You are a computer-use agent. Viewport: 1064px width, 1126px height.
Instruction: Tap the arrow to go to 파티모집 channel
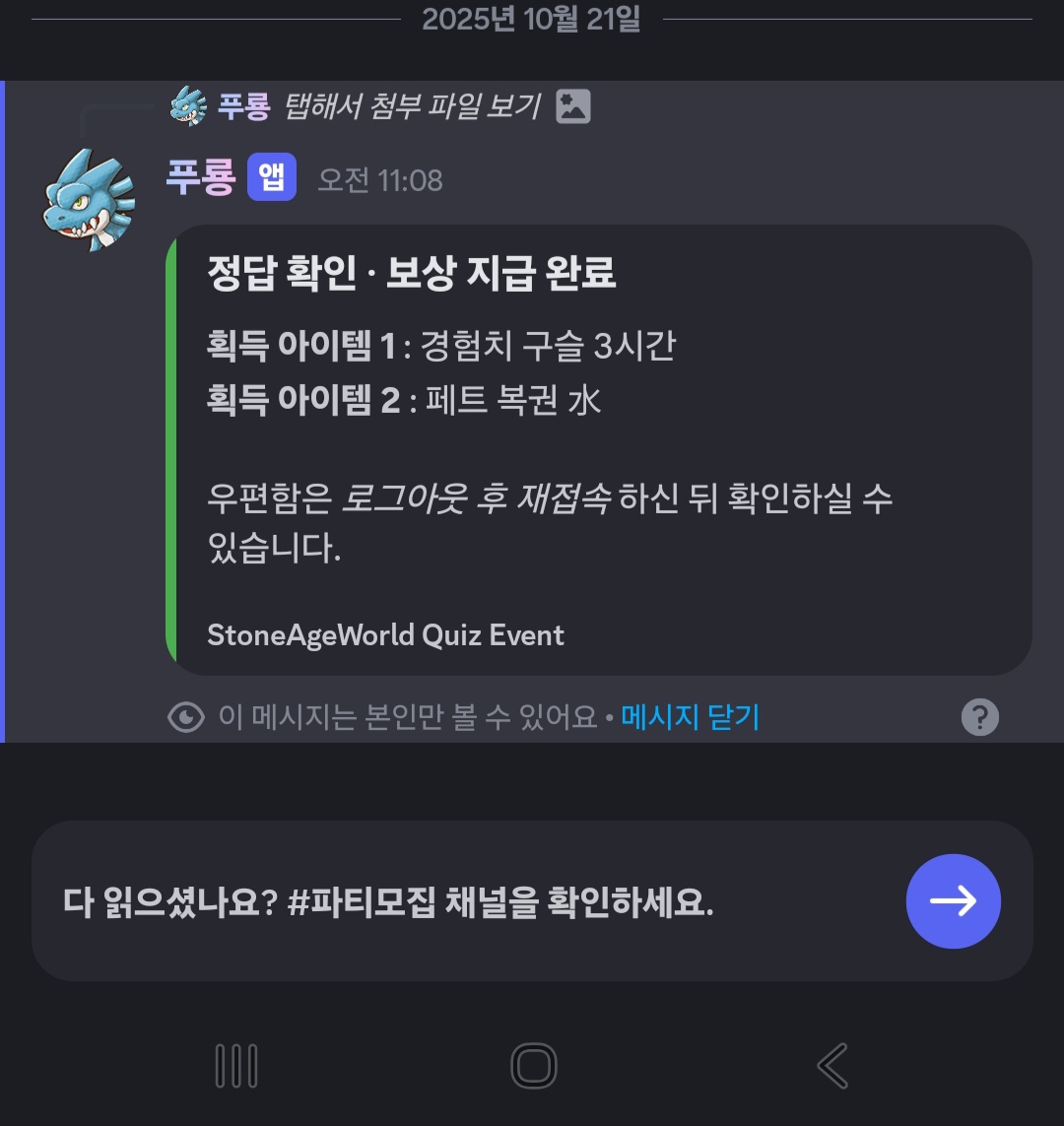click(x=953, y=900)
